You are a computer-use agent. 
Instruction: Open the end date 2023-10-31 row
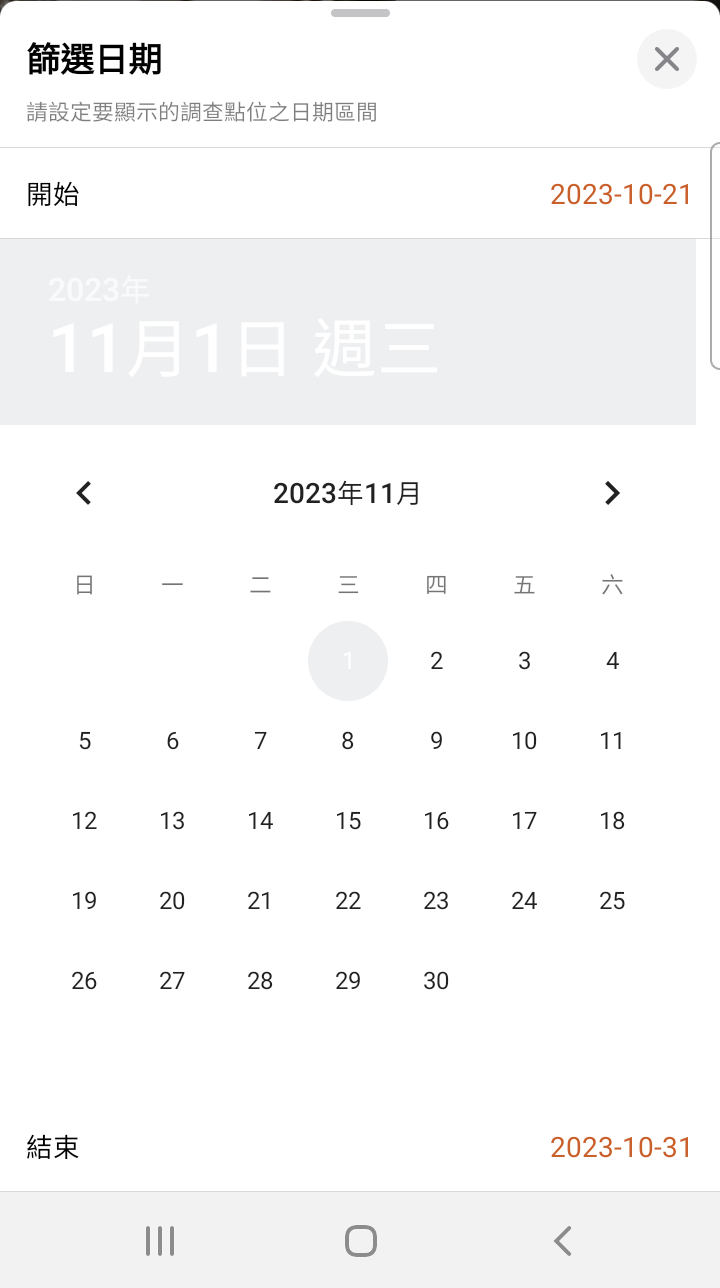click(x=360, y=1147)
